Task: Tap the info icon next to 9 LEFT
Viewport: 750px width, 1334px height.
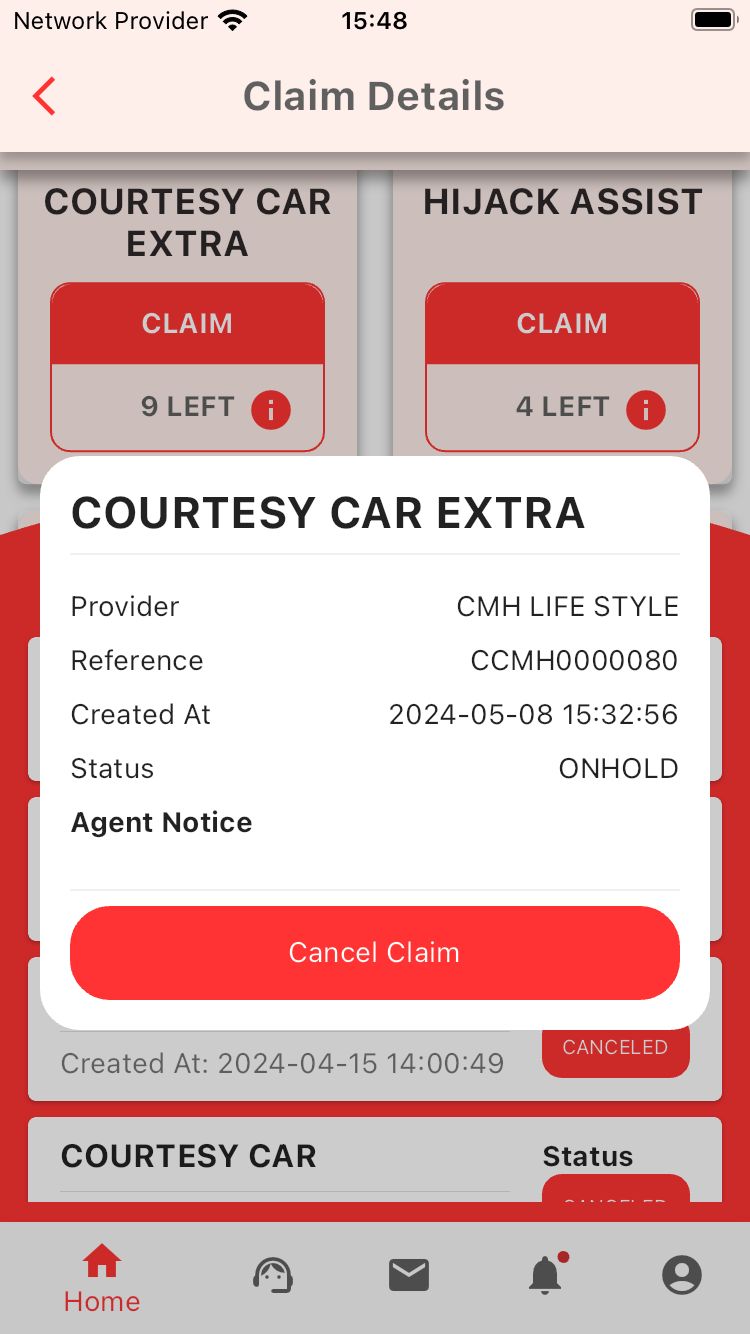Action: click(x=270, y=409)
